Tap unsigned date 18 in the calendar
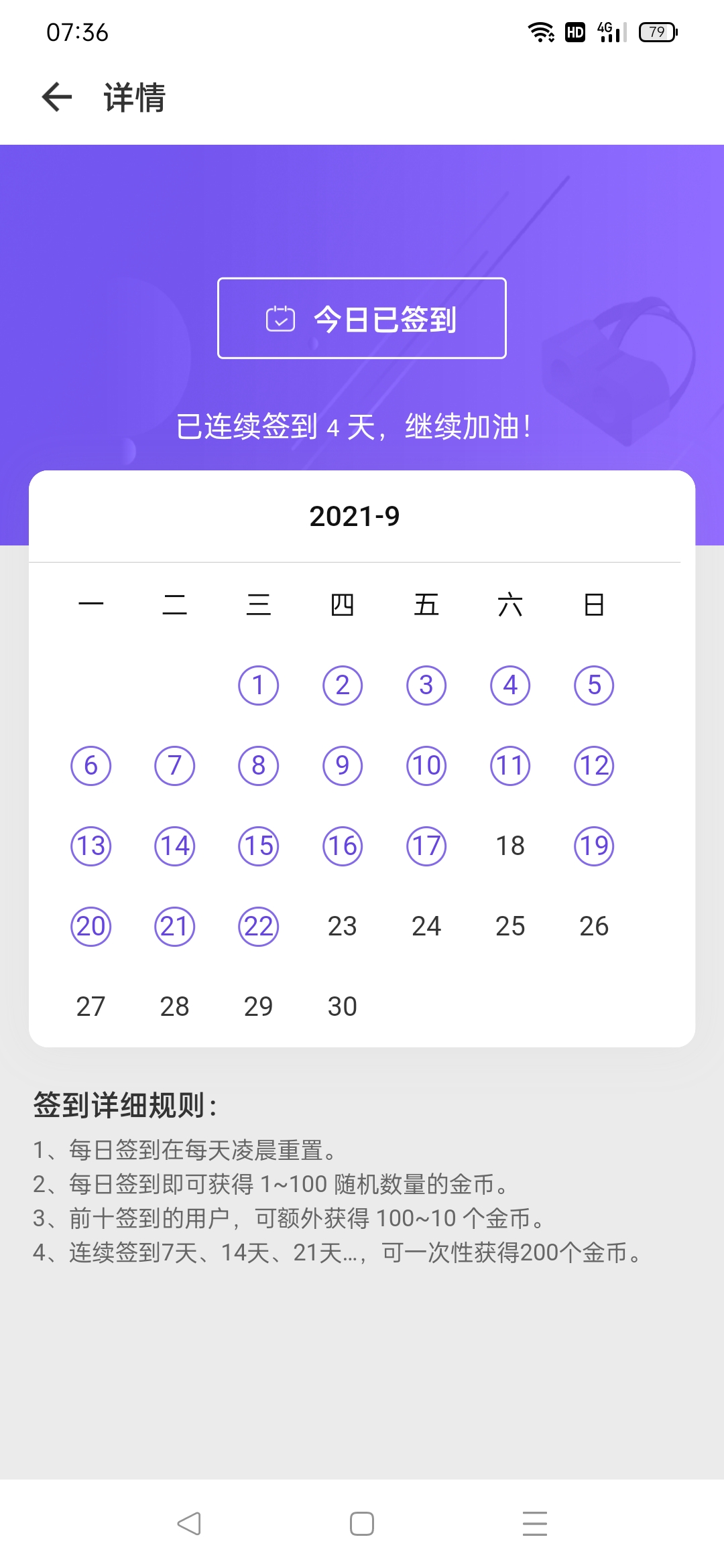Viewport: 724px width, 1568px height. coord(510,846)
